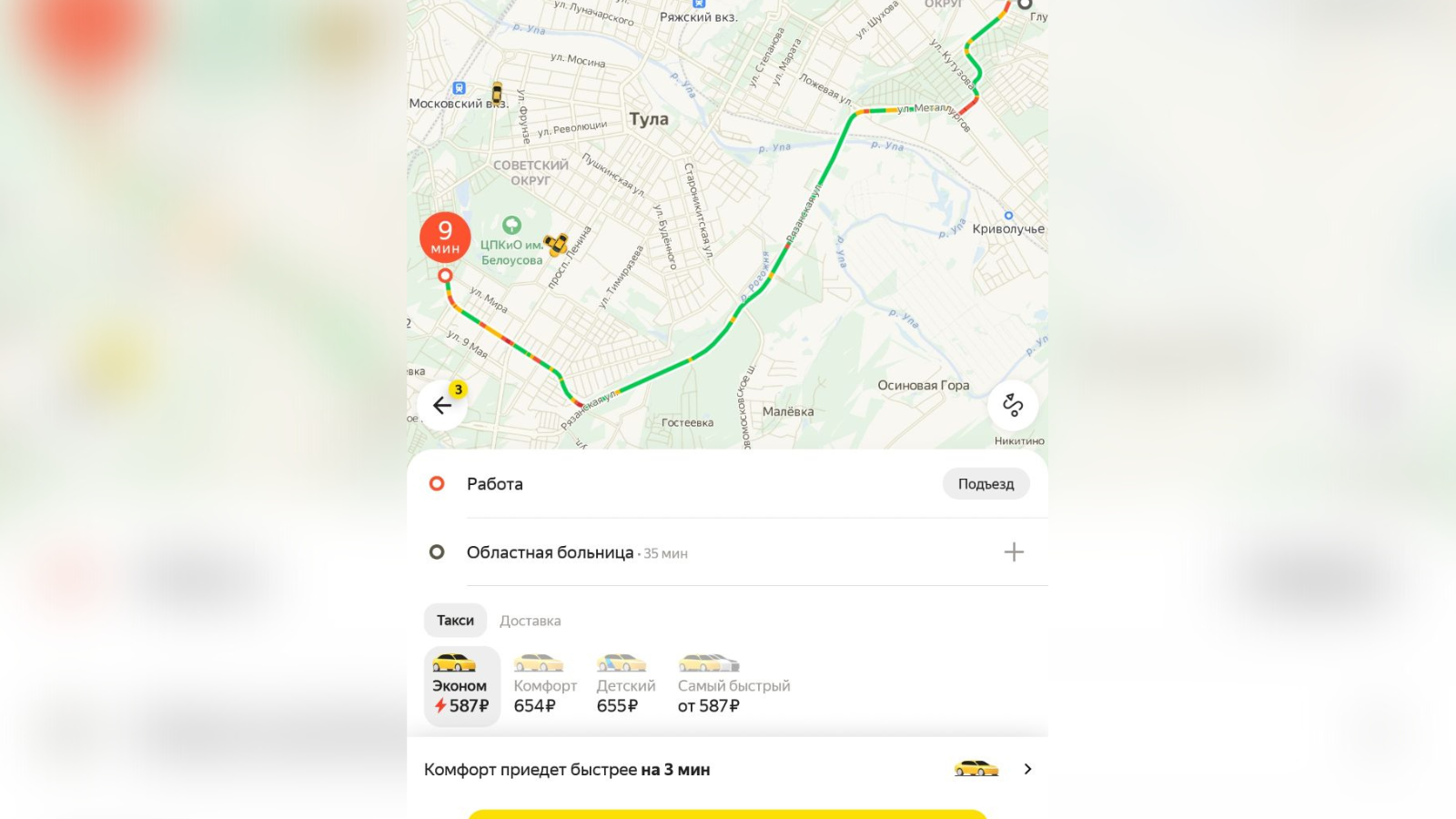
Task: Edit the pickup address Работа
Action: [x=495, y=484]
